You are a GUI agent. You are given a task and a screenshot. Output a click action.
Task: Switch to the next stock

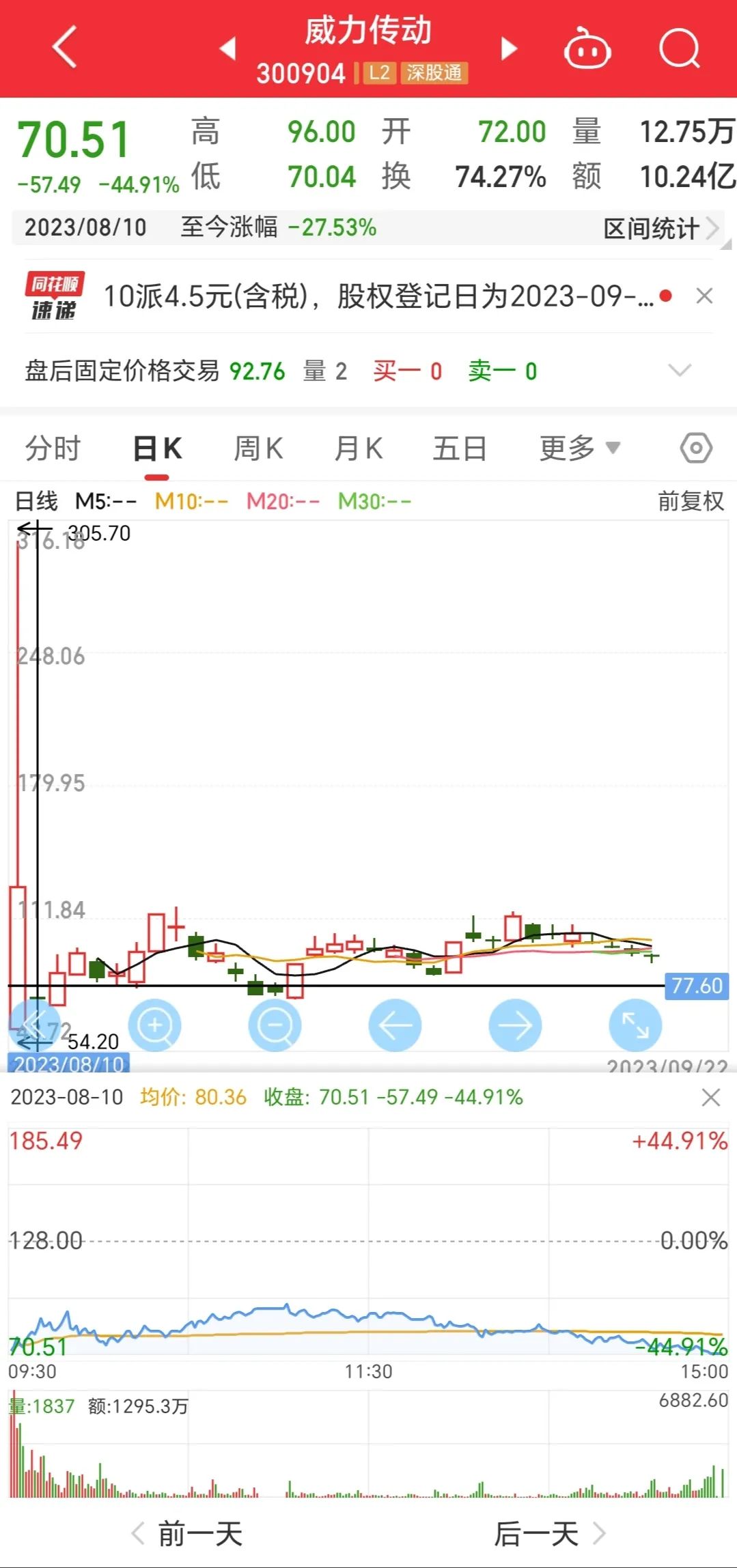click(x=509, y=48)
